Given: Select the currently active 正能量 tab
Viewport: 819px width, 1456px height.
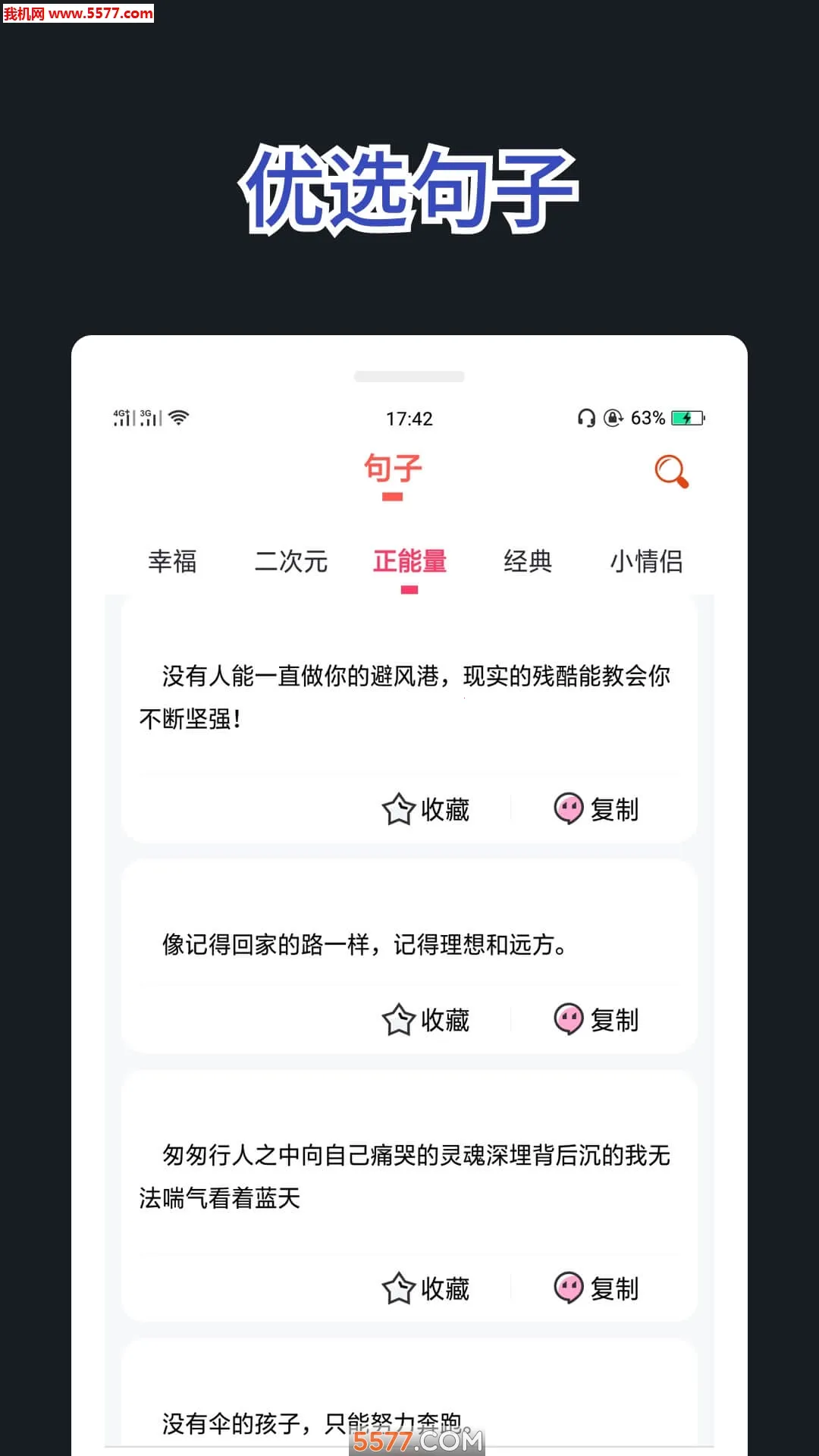Looking at the screenshot, I should point(410,561).
